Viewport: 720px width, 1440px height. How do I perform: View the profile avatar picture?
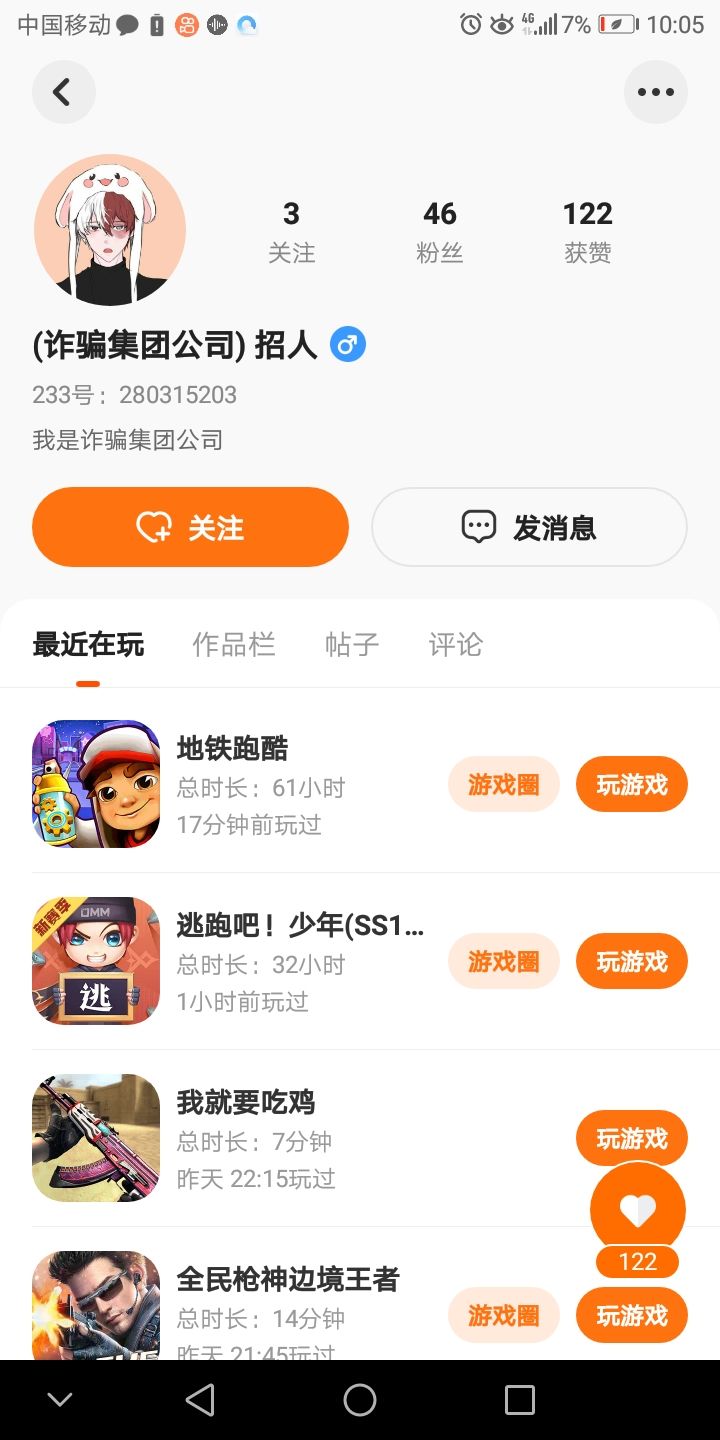click(110, 230)
